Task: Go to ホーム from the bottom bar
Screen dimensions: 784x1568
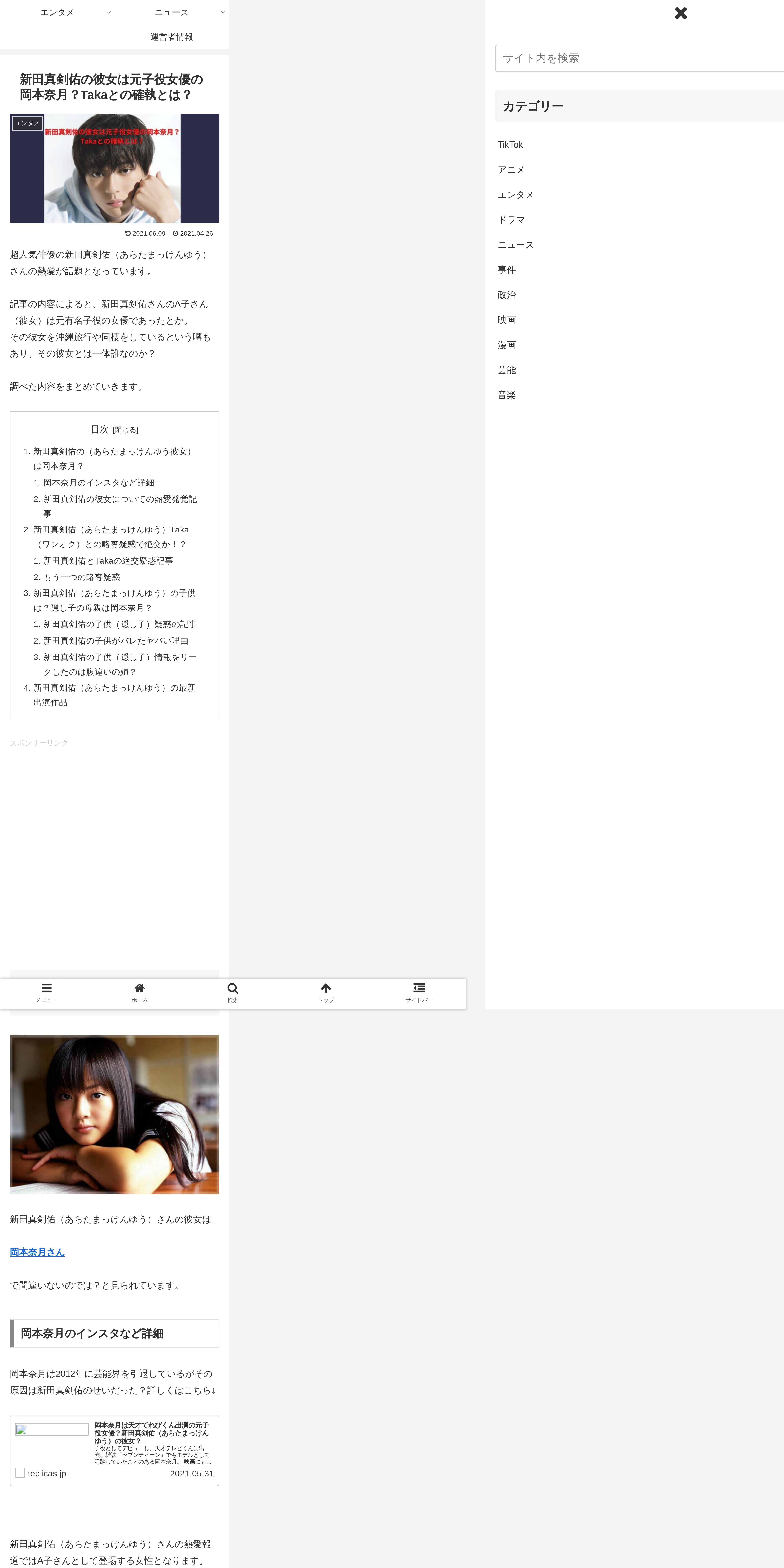Action: (139, 993)
